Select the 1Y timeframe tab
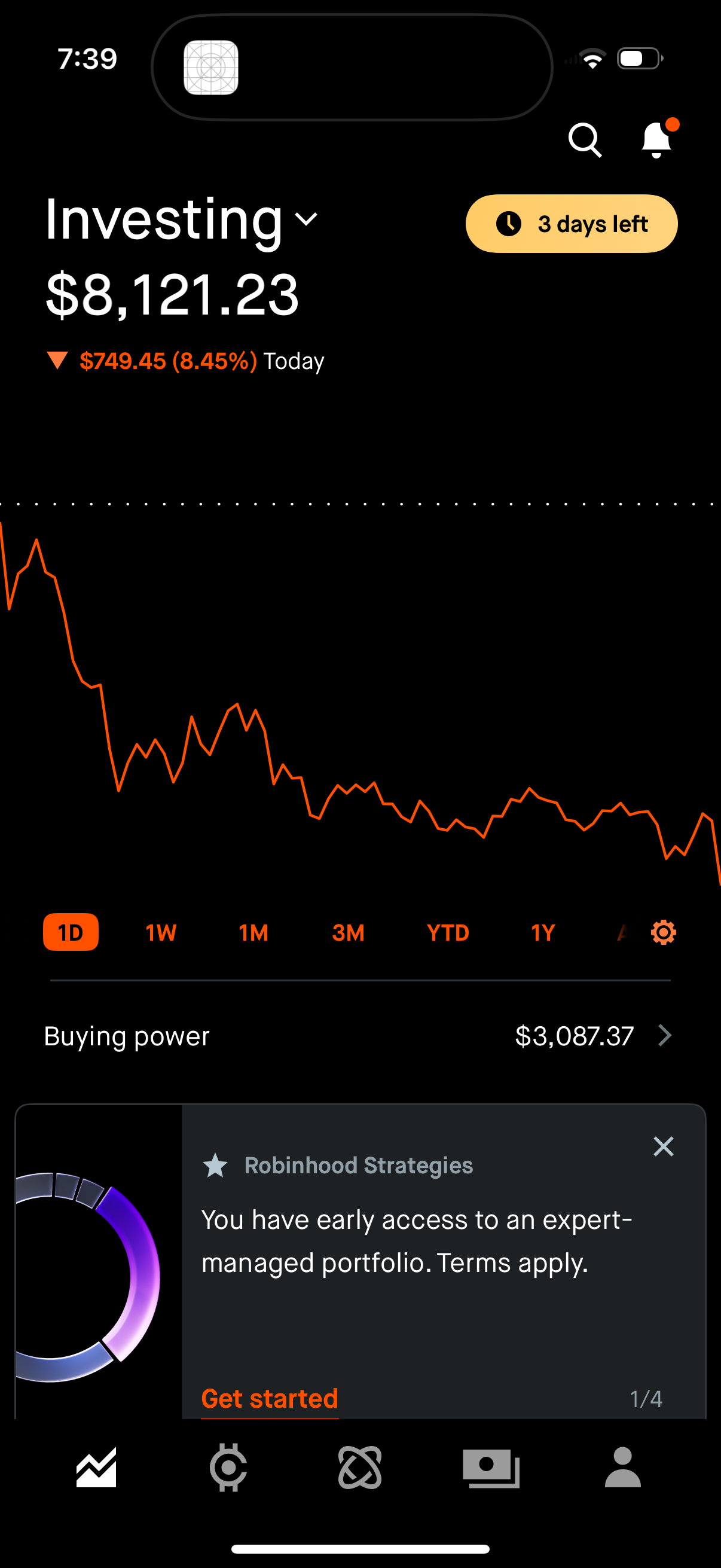721x1568 pixels. click(542, 932)
